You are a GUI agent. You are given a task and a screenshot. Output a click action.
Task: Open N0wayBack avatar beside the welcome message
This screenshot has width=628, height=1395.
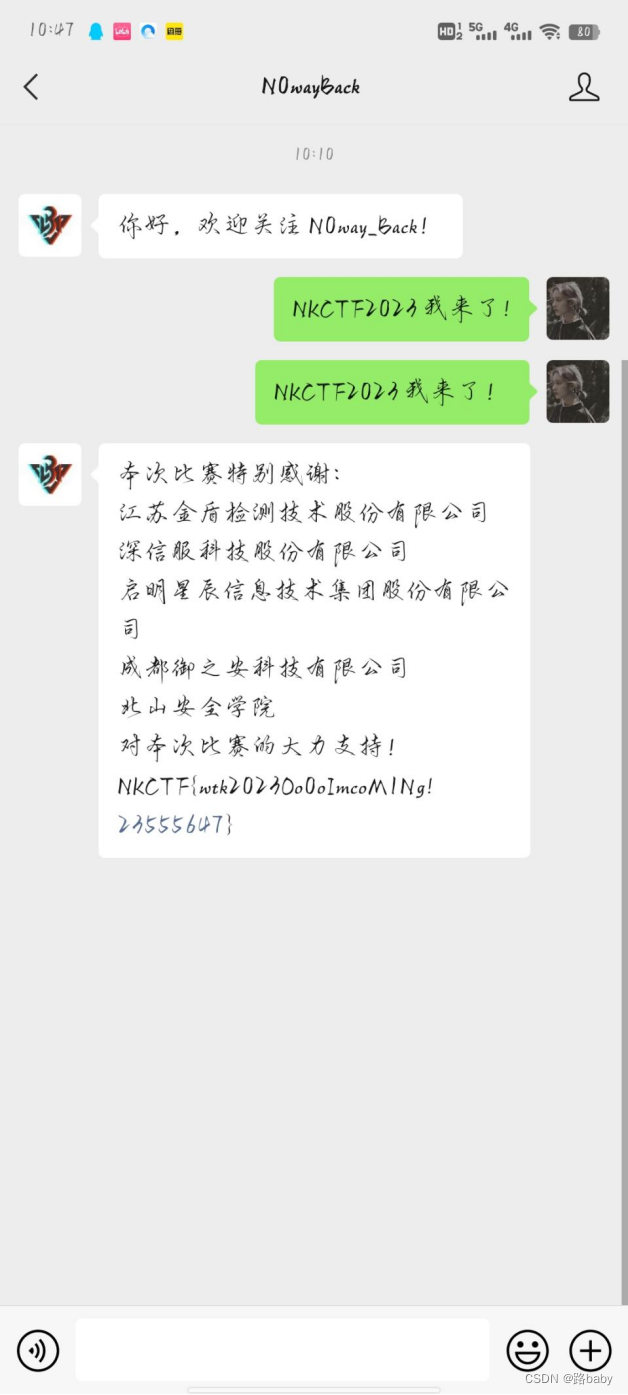coord(50,225)
